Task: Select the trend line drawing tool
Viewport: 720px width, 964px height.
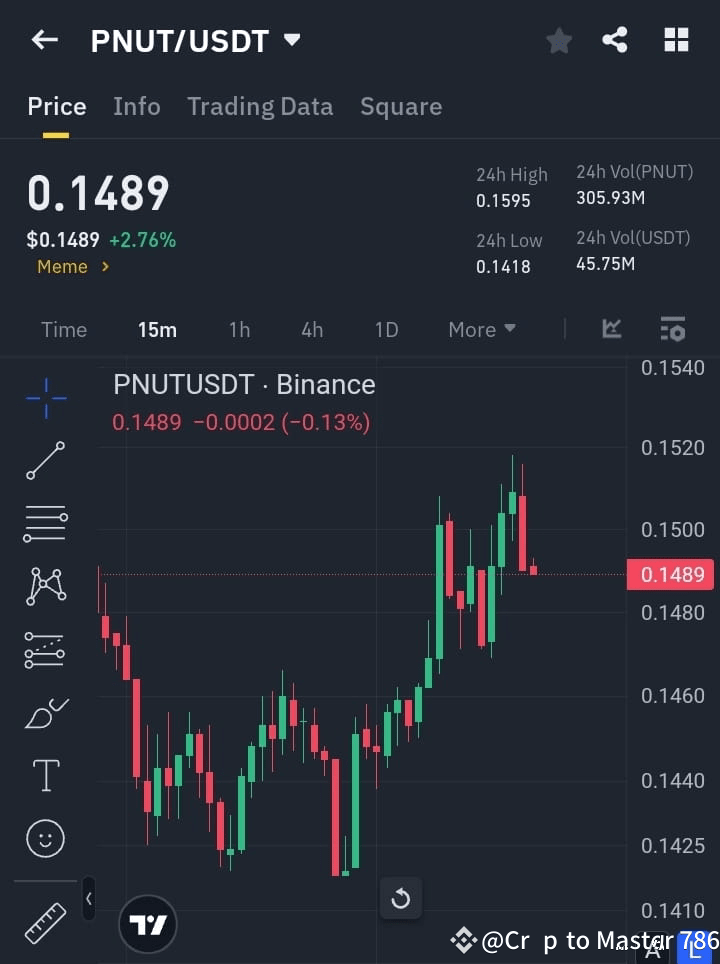Action: [x=44, y=461]
